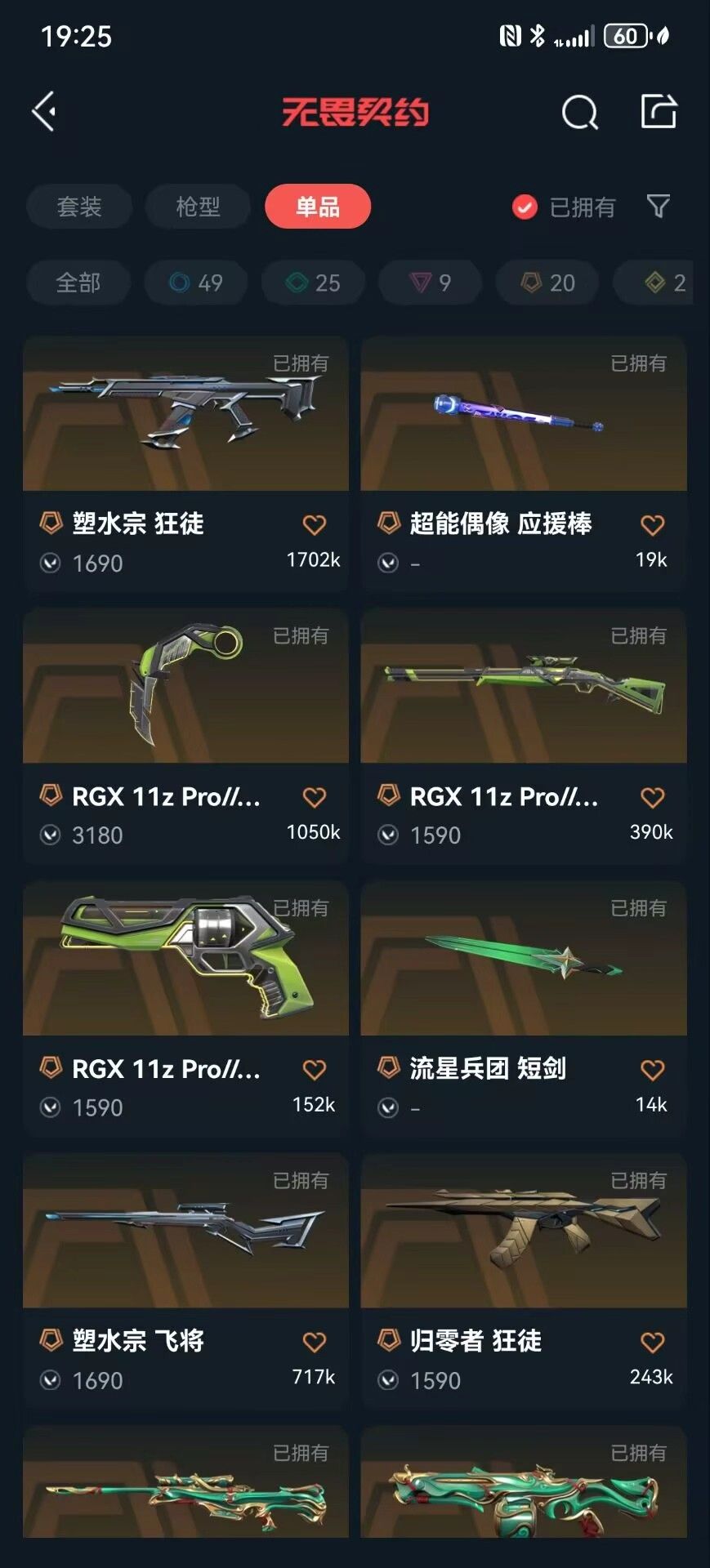Image resolution: width=710 pixels, height=1568 pixels.
Task: Filter by the chip showing 25
Action: tap(313, 283)
